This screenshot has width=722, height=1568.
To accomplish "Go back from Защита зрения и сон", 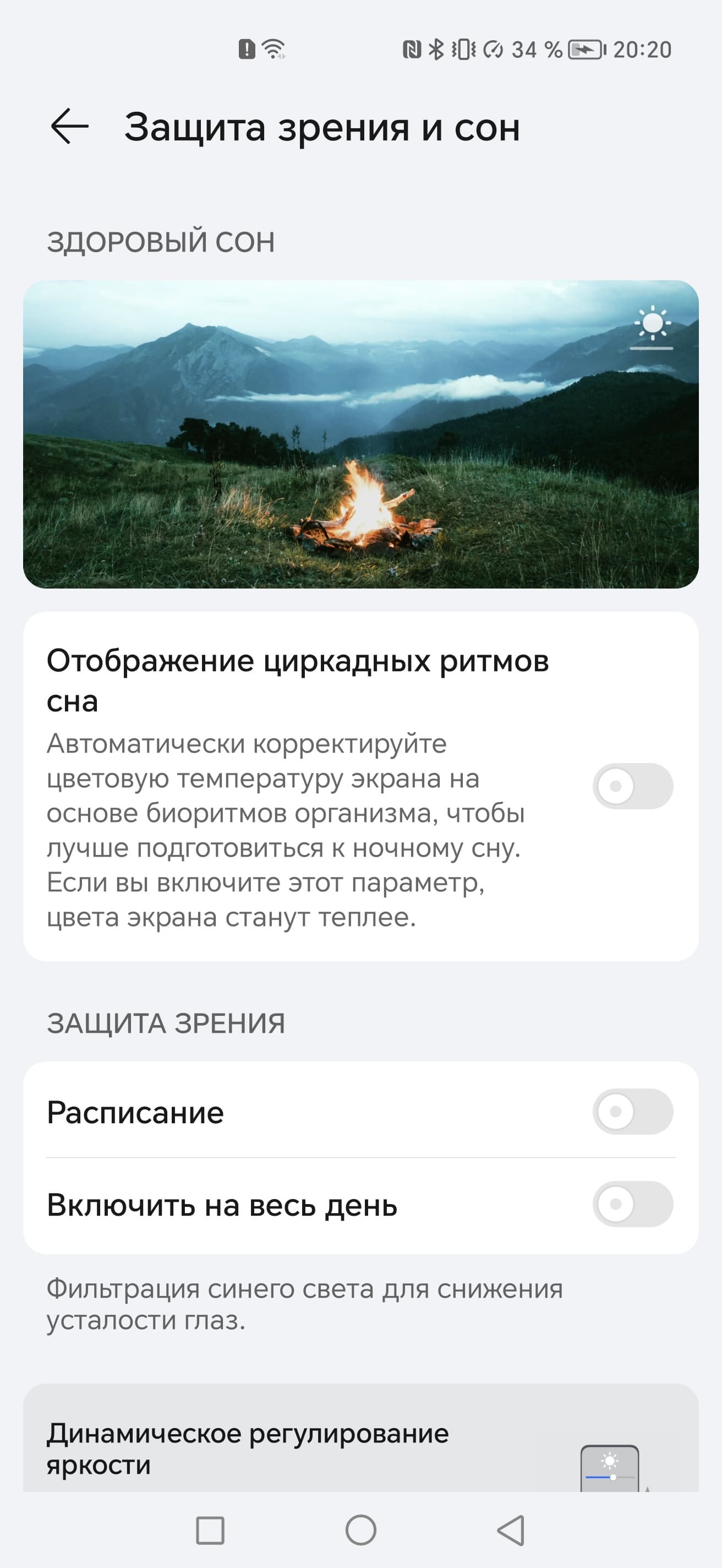I will tap(69, 127).
